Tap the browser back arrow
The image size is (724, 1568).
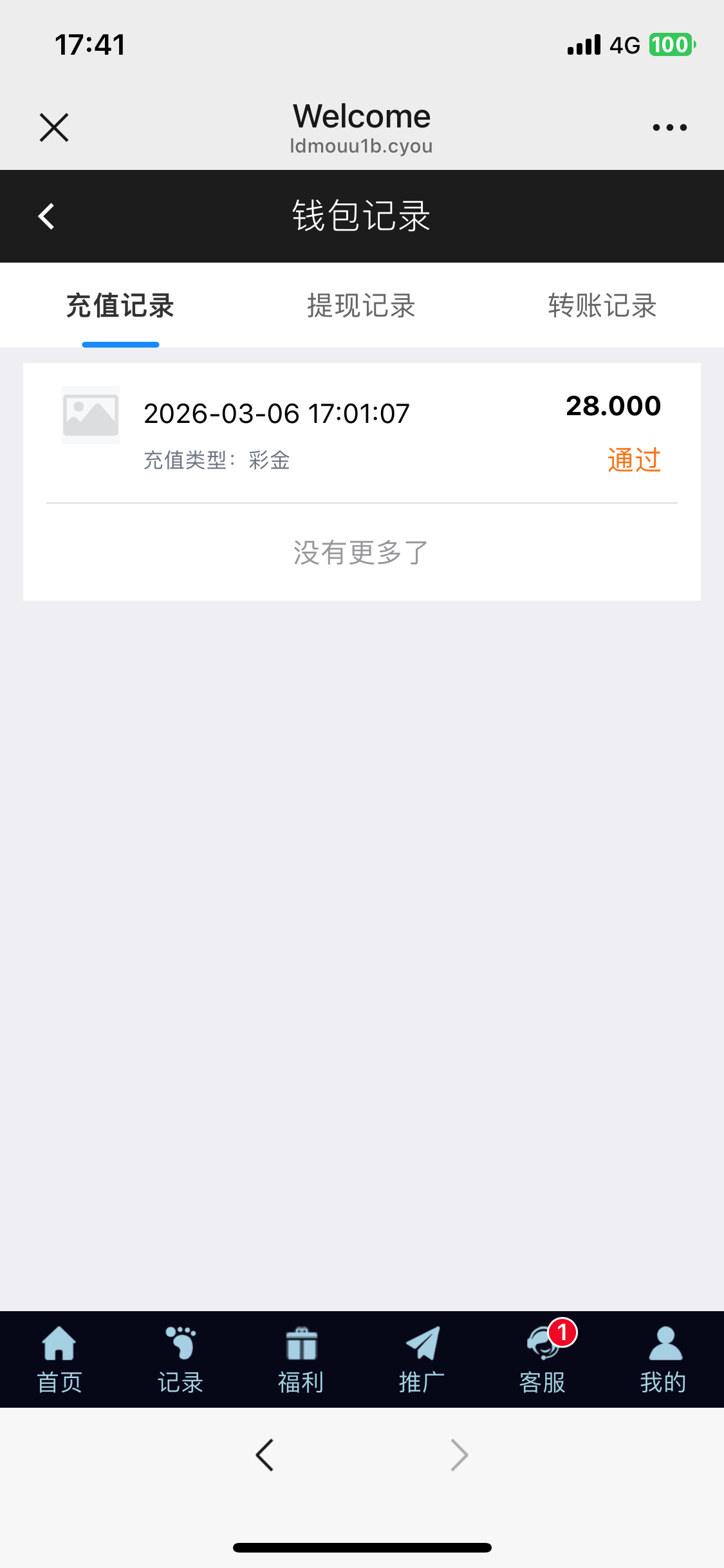[265, 1455]
